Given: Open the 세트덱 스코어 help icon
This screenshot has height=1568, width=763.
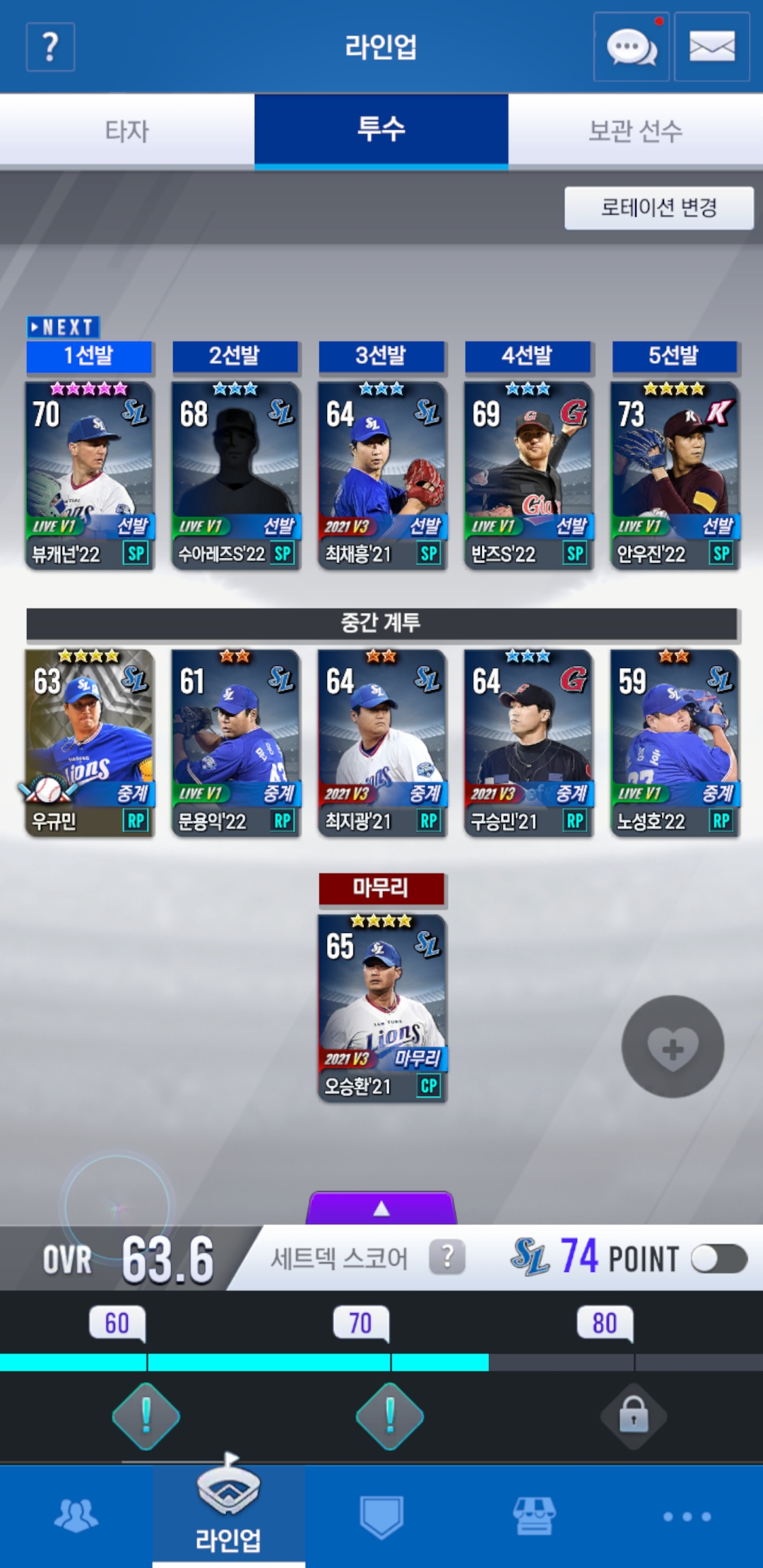Looking at the screenshot, I should point(447,1258).
